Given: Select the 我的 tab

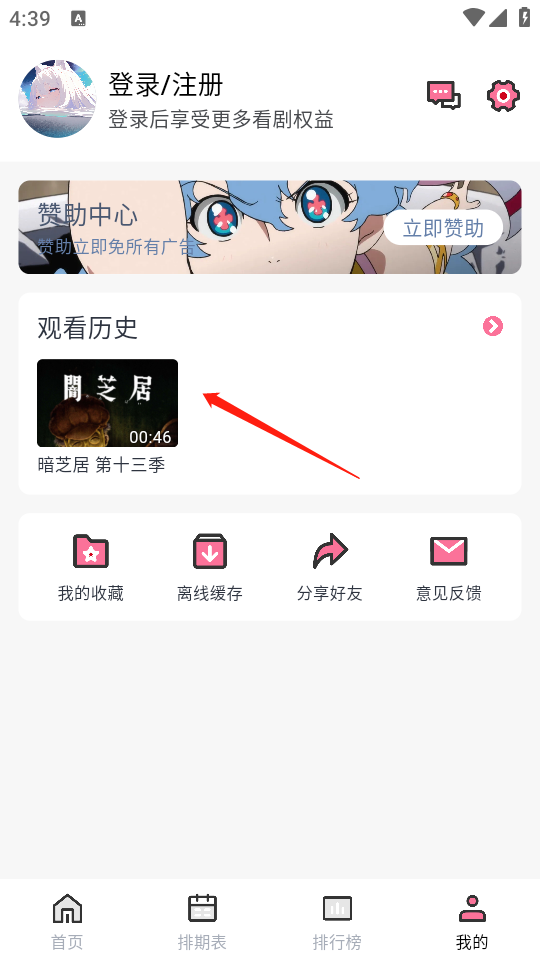Looking at the screenshot, I should click(x=472, y=921).
